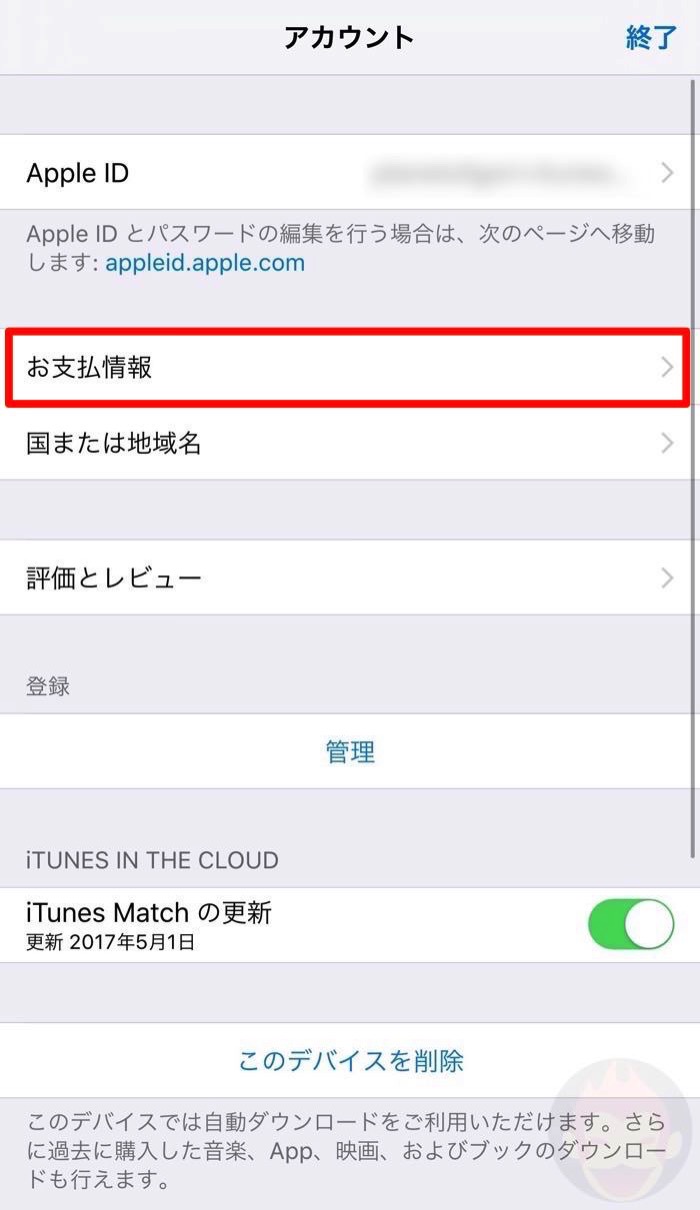700x1210 pixels.
Task: Open 国または地域名 settings
Action: 349,443
